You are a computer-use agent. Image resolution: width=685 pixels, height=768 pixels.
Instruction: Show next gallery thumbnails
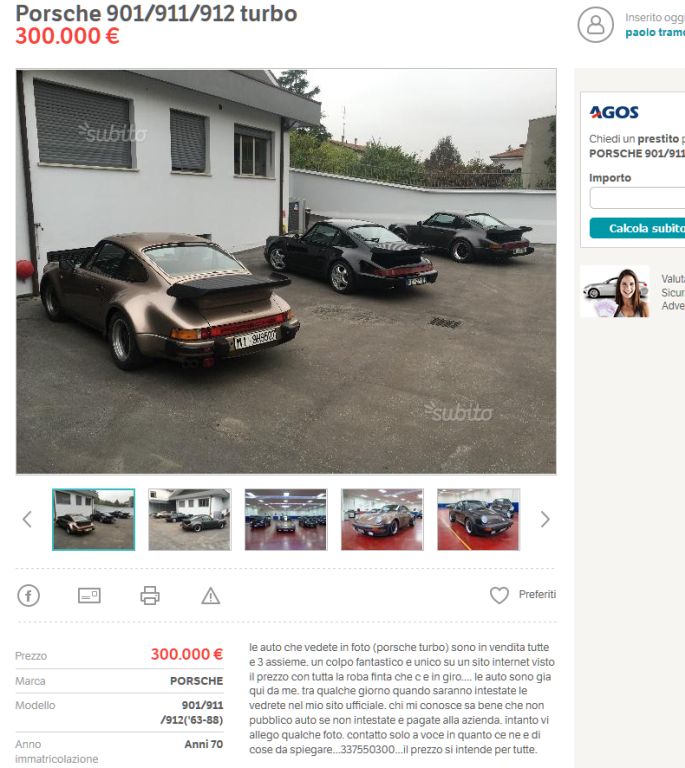click(545, 519)
